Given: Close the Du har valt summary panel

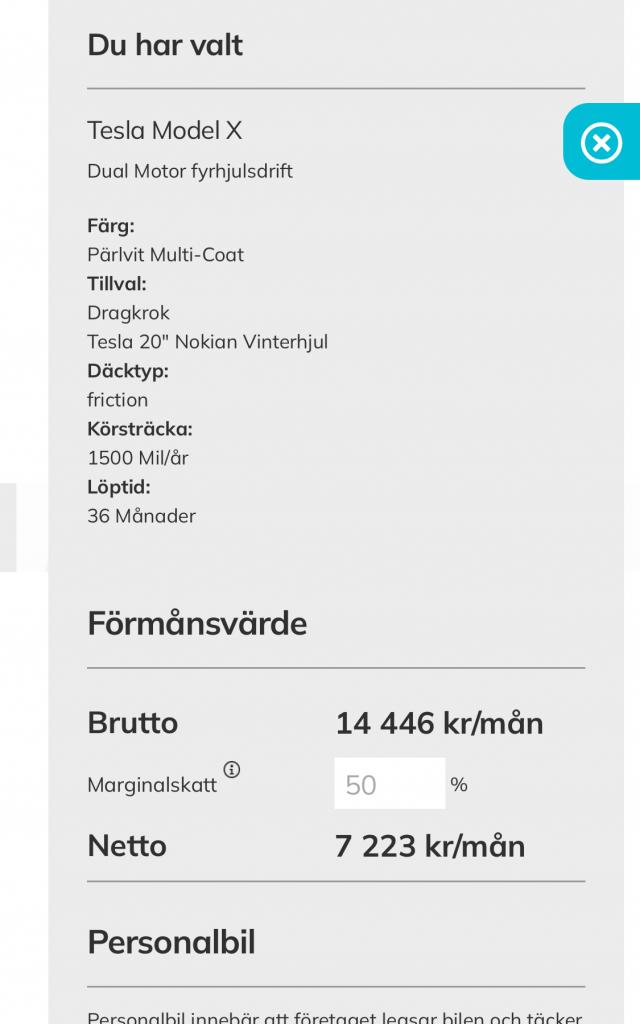Looking at the screenshot, I should click(x=601, y=143).
